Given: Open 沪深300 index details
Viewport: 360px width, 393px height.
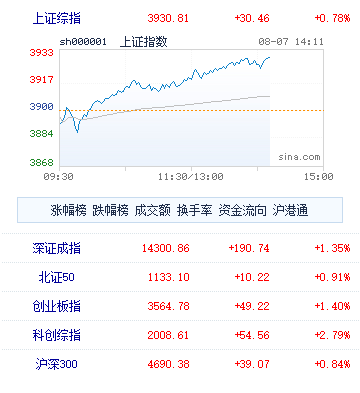Looking at the screenshot, I should [x=57, y=364].
